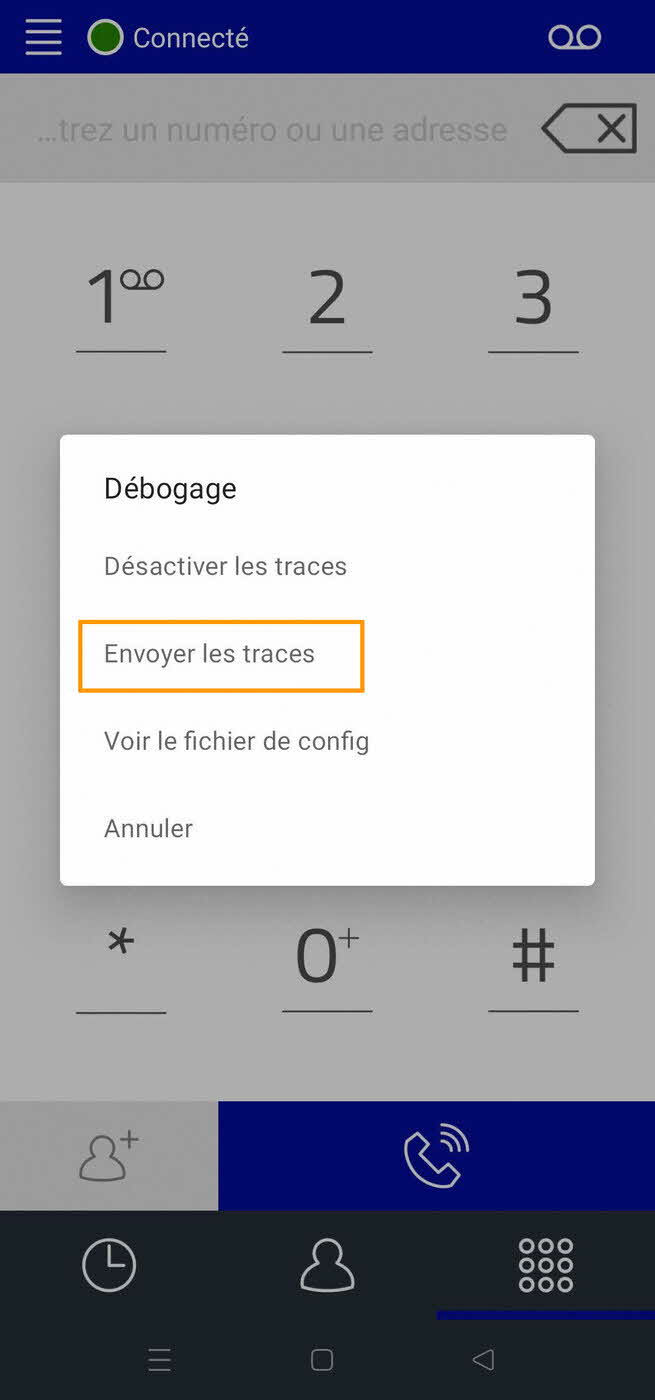Screen dimensions: 655x1400
Task: Dial digit 2 on keypad
Action: (327, 300)
